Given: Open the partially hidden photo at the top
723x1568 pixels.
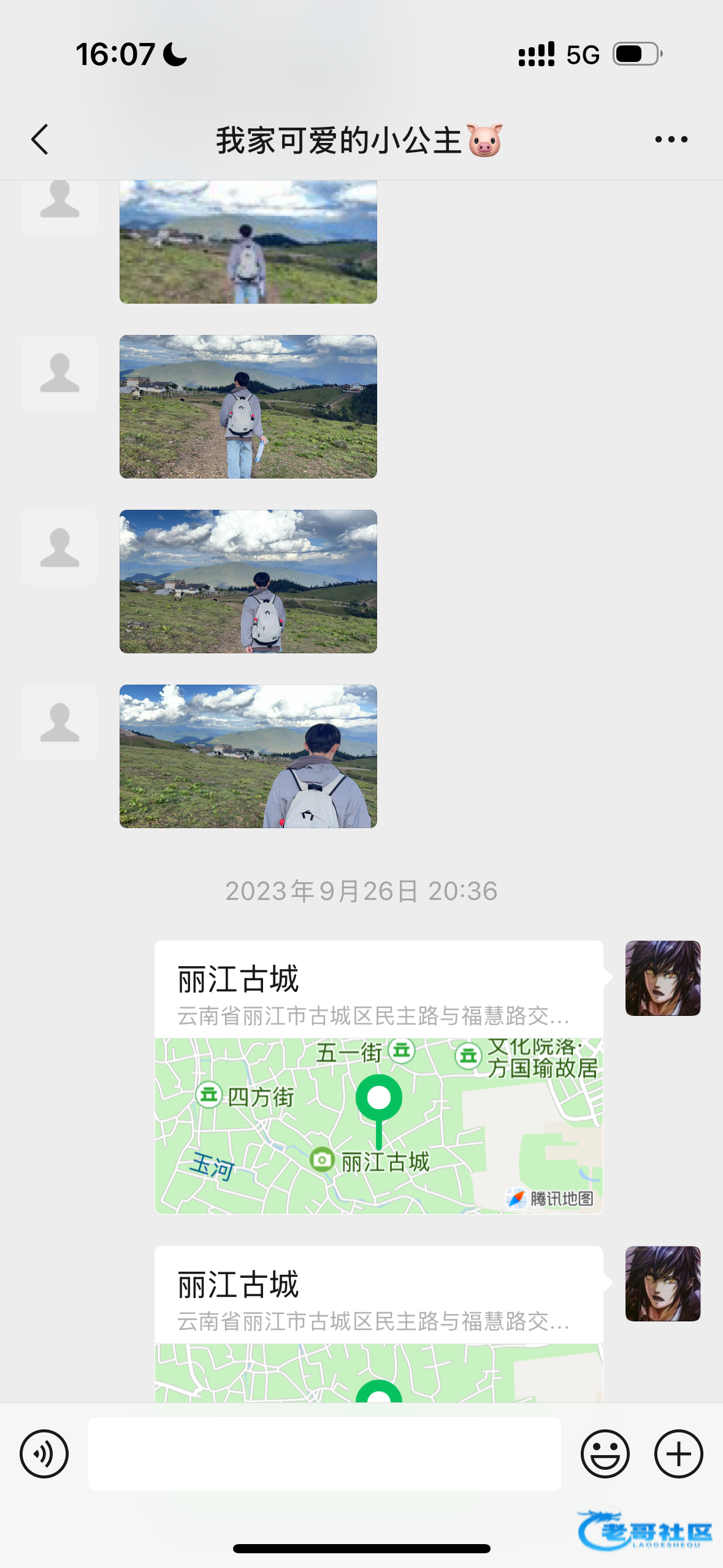Looking at the screenshot, I should [248, 242].
